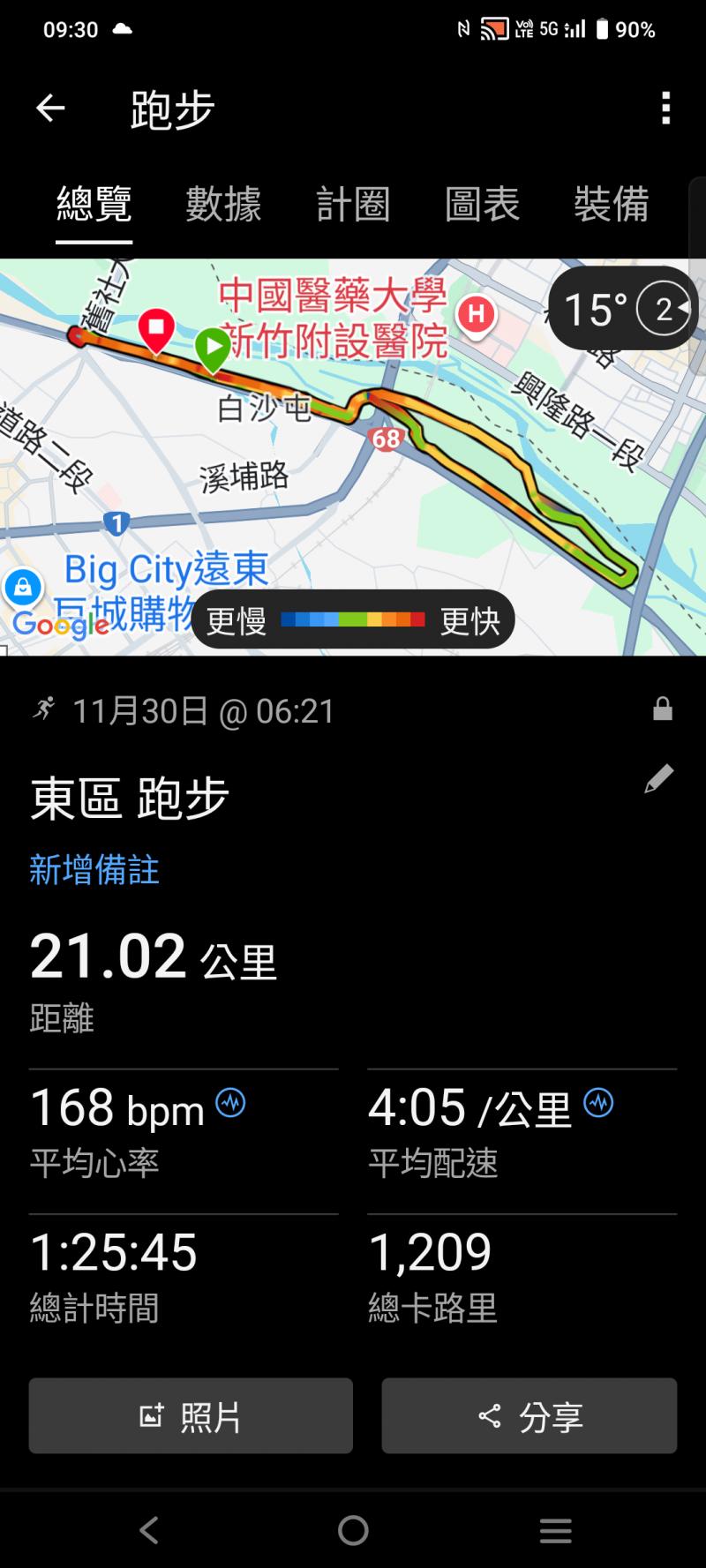Share the run with 分享
The height and width of the screenshot is (1568, 706).
(529, 1416)
